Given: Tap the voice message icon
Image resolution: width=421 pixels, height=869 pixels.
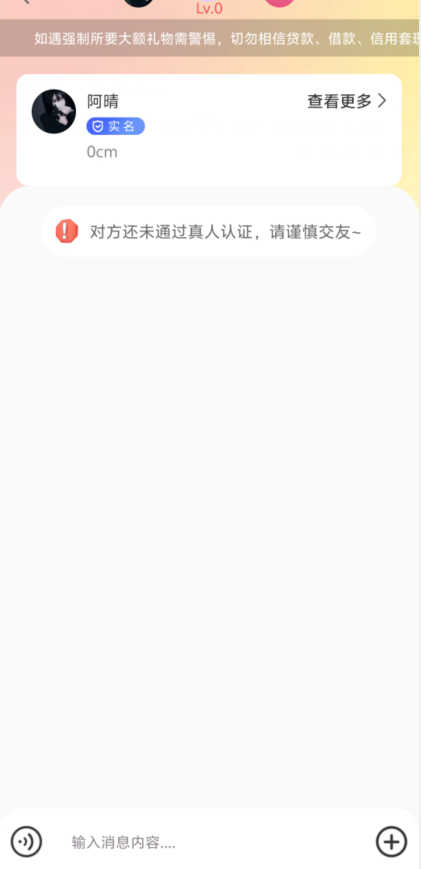Looking at the screenshot, I should click(26, 842).
